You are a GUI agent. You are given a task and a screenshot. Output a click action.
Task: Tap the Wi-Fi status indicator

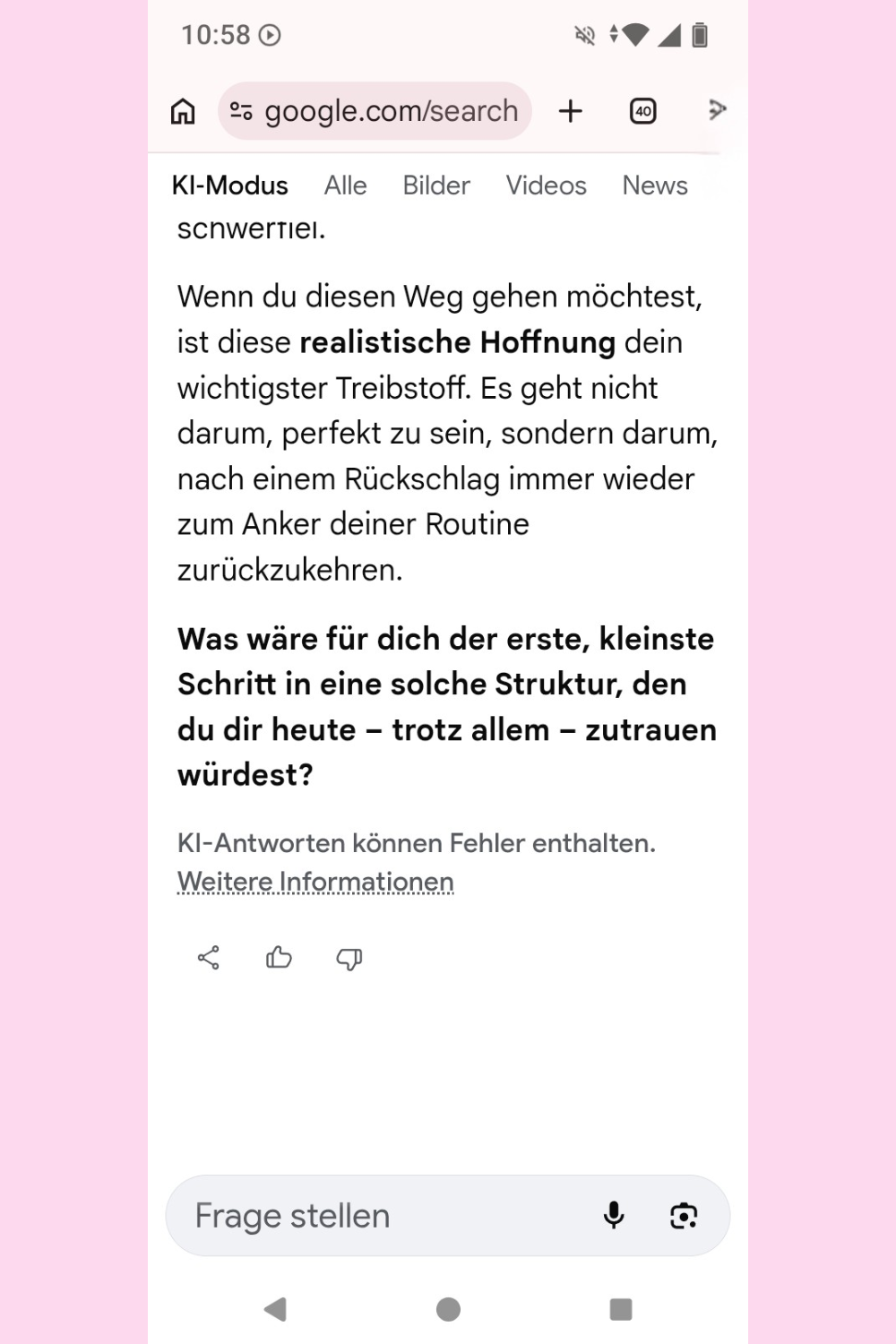point(633,35)
